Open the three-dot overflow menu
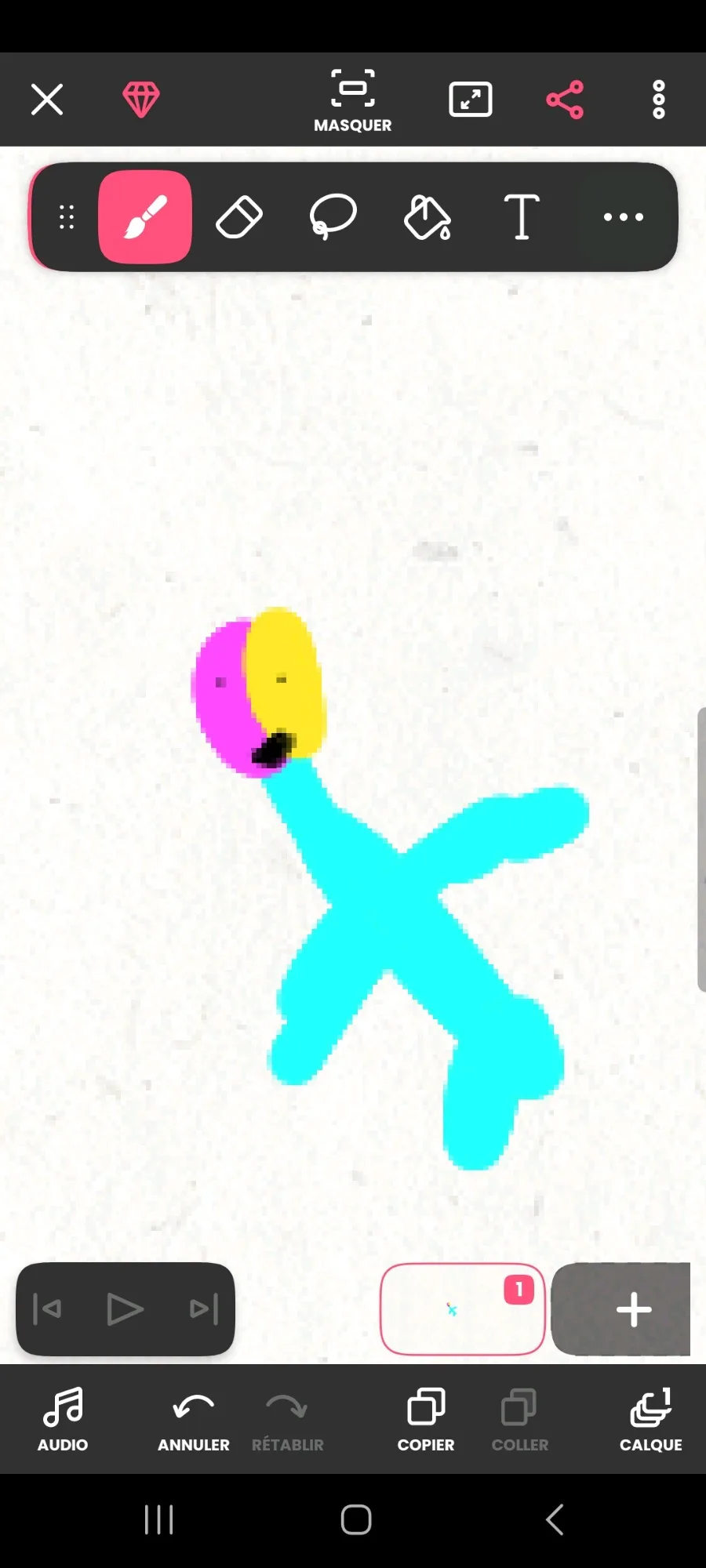Viewport: 706px width, 1568px height. (659, 100)
